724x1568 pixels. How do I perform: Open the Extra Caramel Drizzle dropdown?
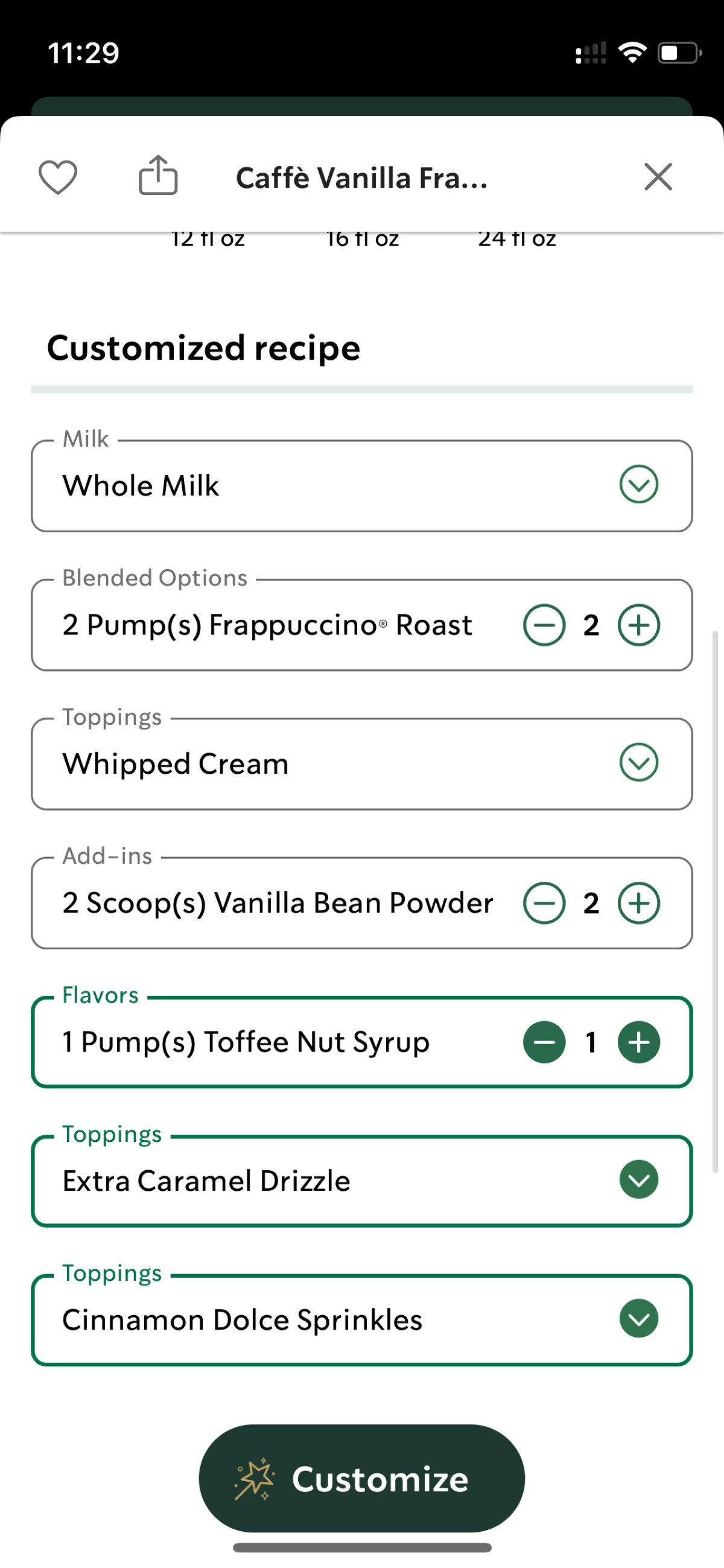pyautogui.click(x=362, y=1181)
